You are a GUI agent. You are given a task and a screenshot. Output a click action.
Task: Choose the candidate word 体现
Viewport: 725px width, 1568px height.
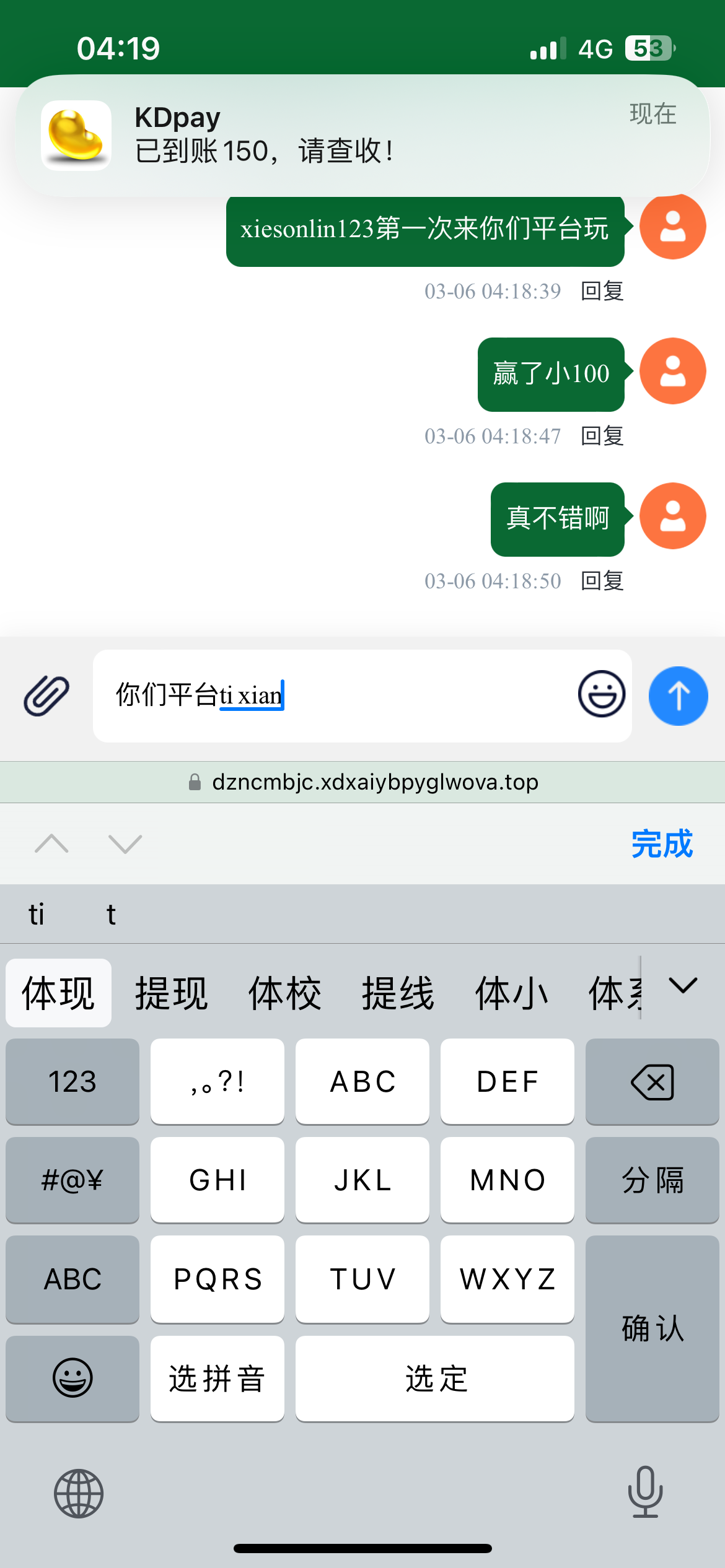[x=59, y=993]
